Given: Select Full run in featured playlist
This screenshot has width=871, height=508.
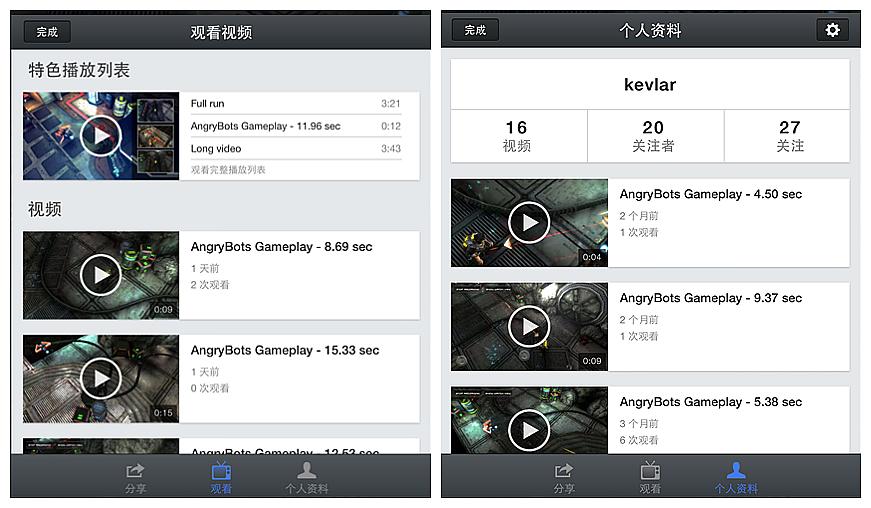Looking at the screenshot, I should [294, 104].
